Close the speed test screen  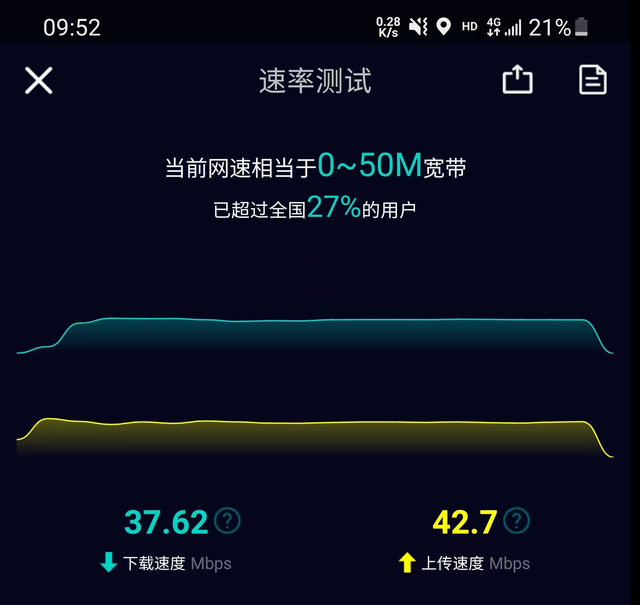pyautogui.click(x=38, y=80)
